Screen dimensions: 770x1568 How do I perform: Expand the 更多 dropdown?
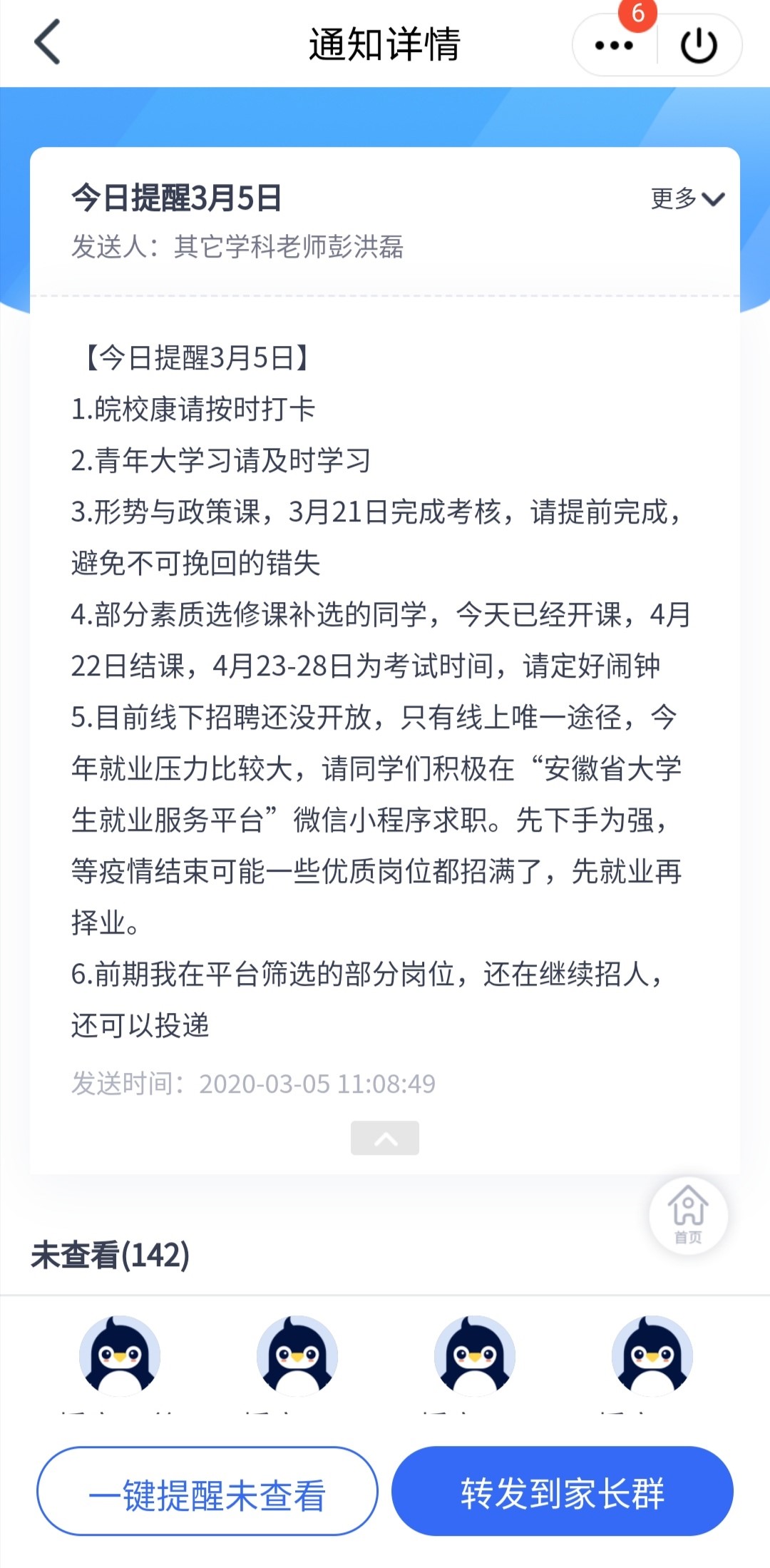(x=687, y=198)
